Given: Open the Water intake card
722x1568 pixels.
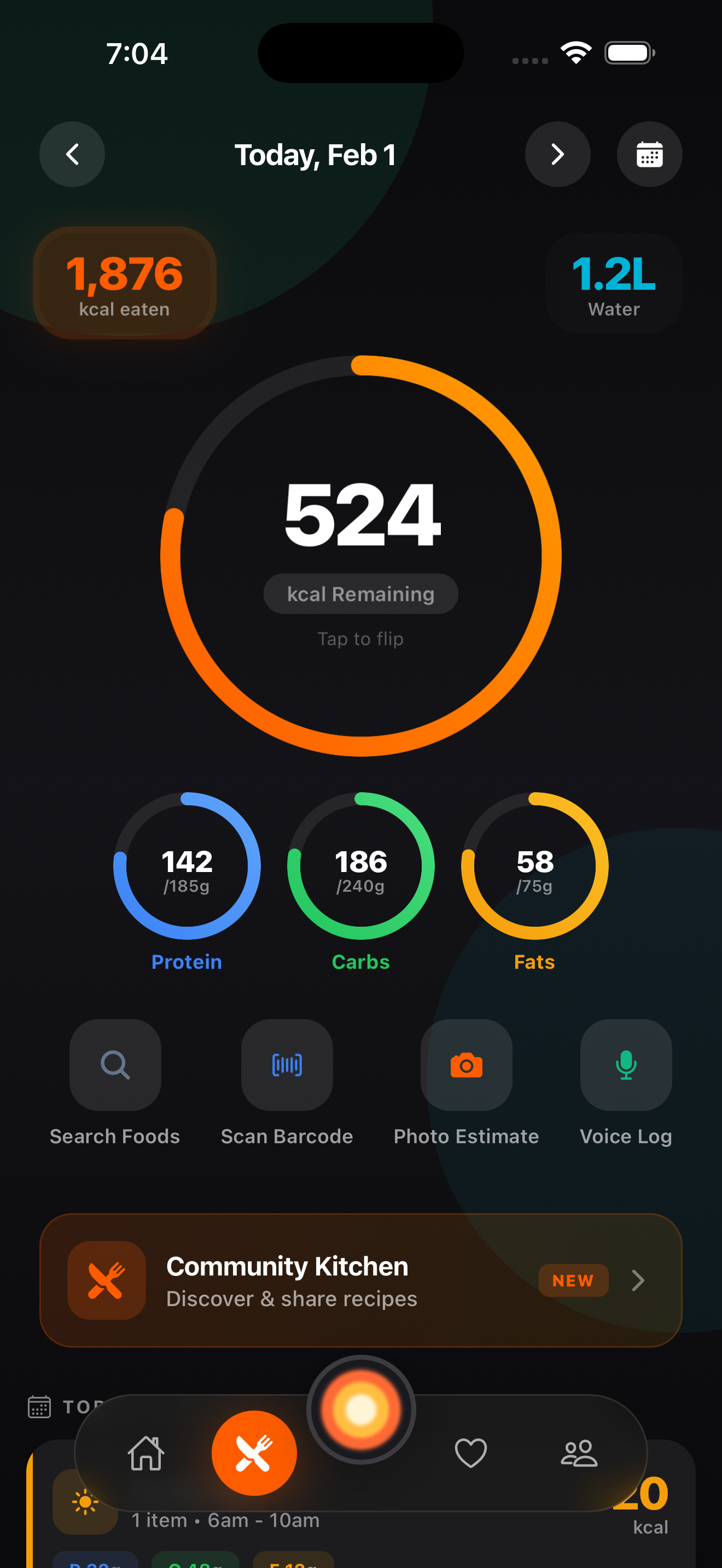Looking at the screenshot, I should [x=614, y=284].
